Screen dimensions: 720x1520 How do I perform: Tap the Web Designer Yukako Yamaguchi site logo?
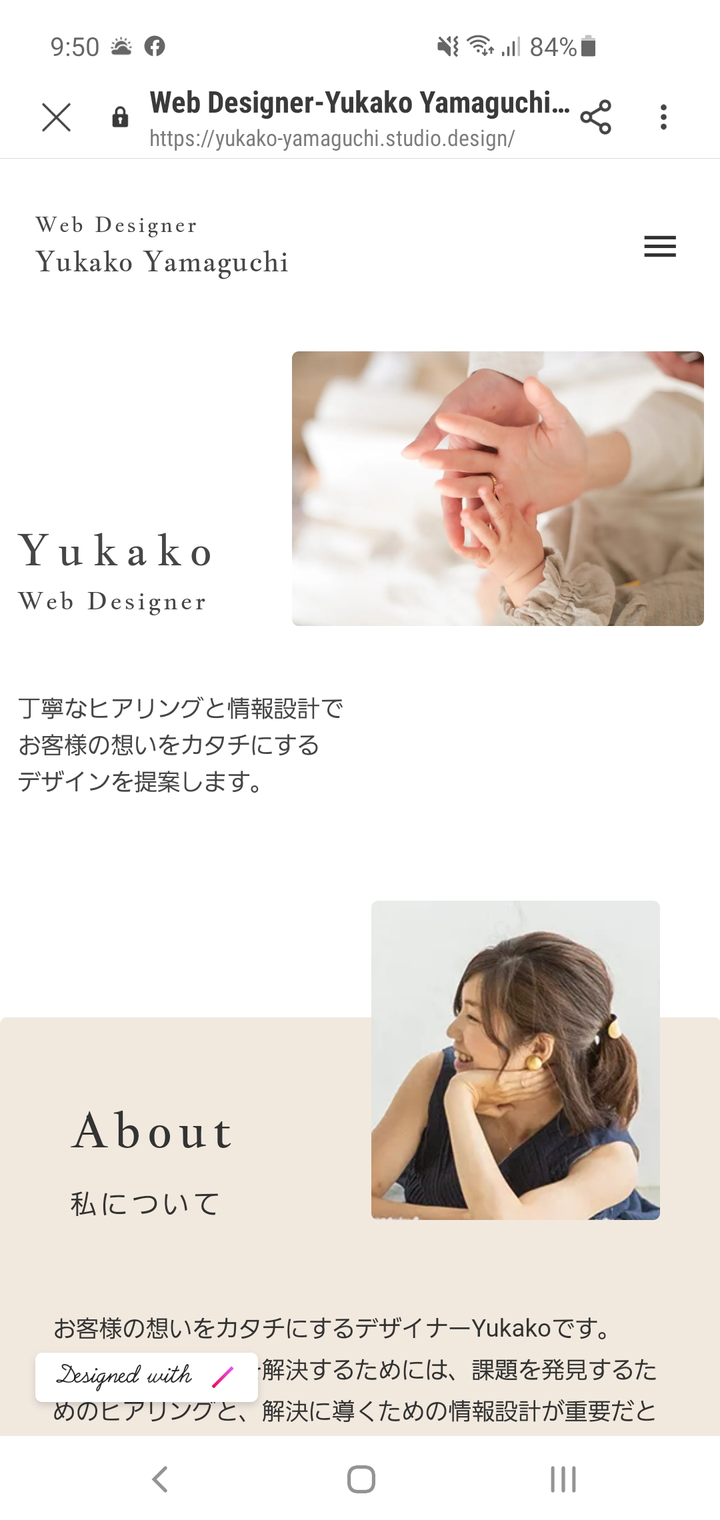pos(162,246)
